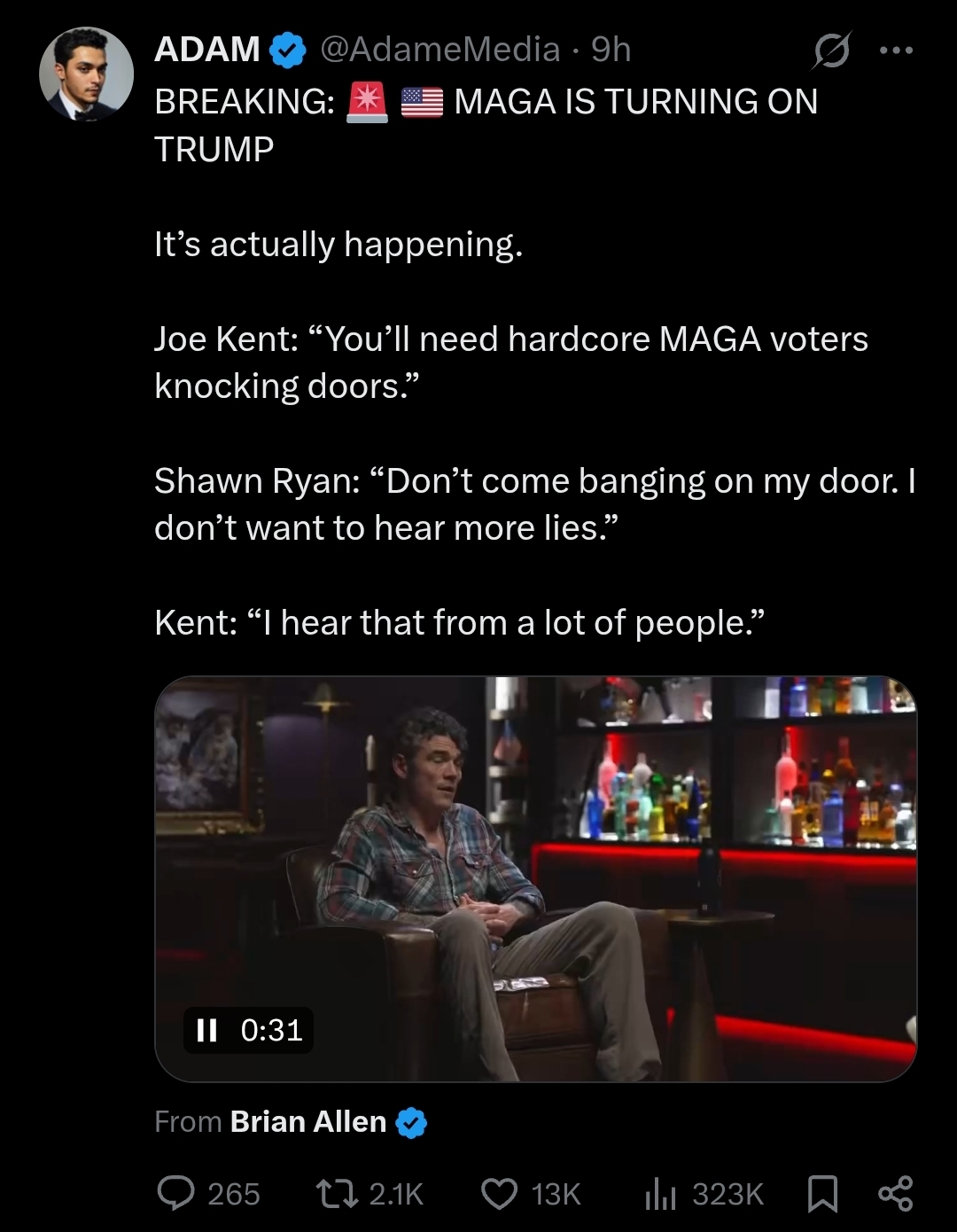Open ADAM's profile picture

(x=86, y=74)
